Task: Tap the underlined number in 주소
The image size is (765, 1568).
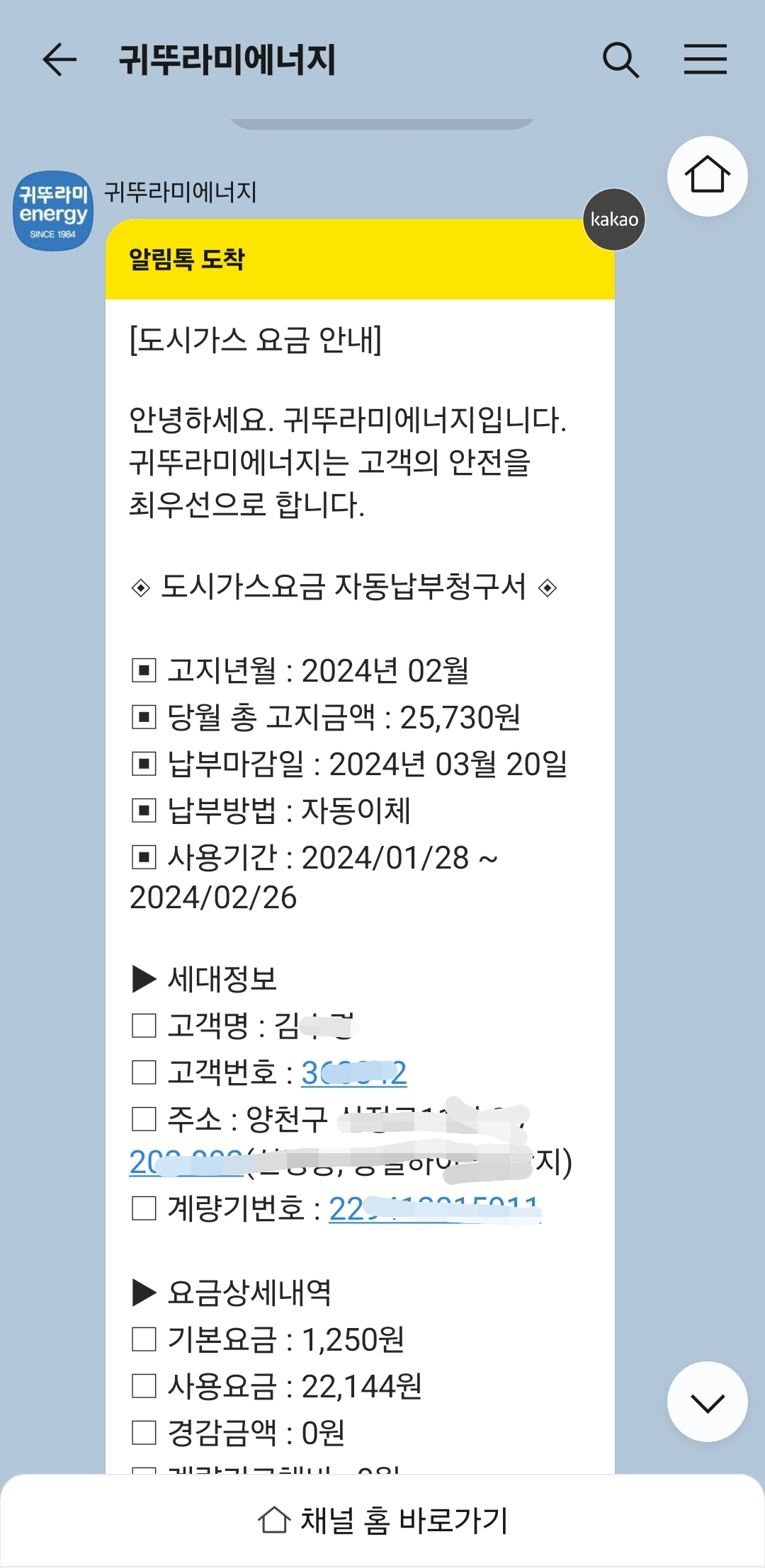Action: pos(186,1162)
